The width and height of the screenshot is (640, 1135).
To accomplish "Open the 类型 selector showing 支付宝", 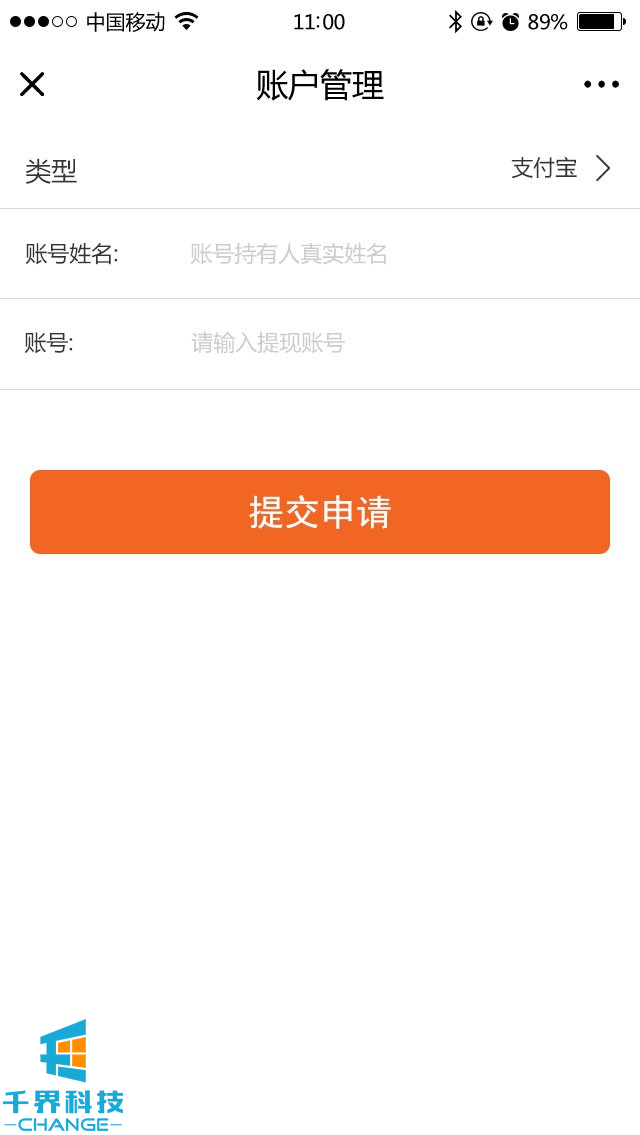I will [x=560, y=168].
